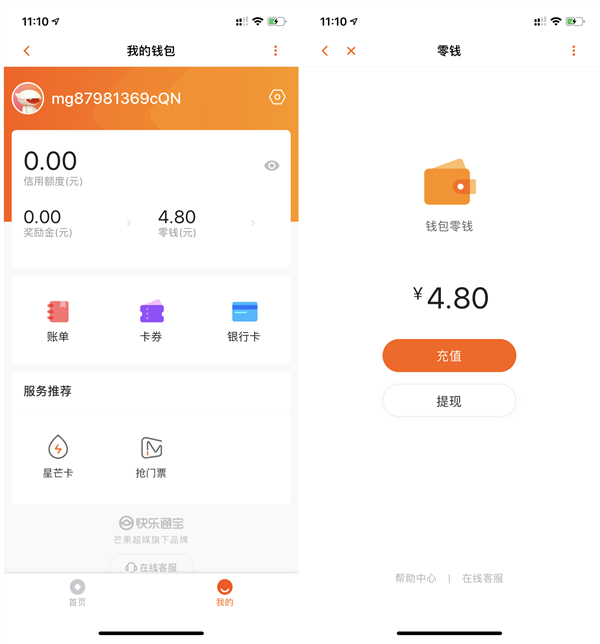Image resolution: width=600 pixels, height=644 pixels.
Task: Switch to the 首页 tab
Action: point(77,593)
